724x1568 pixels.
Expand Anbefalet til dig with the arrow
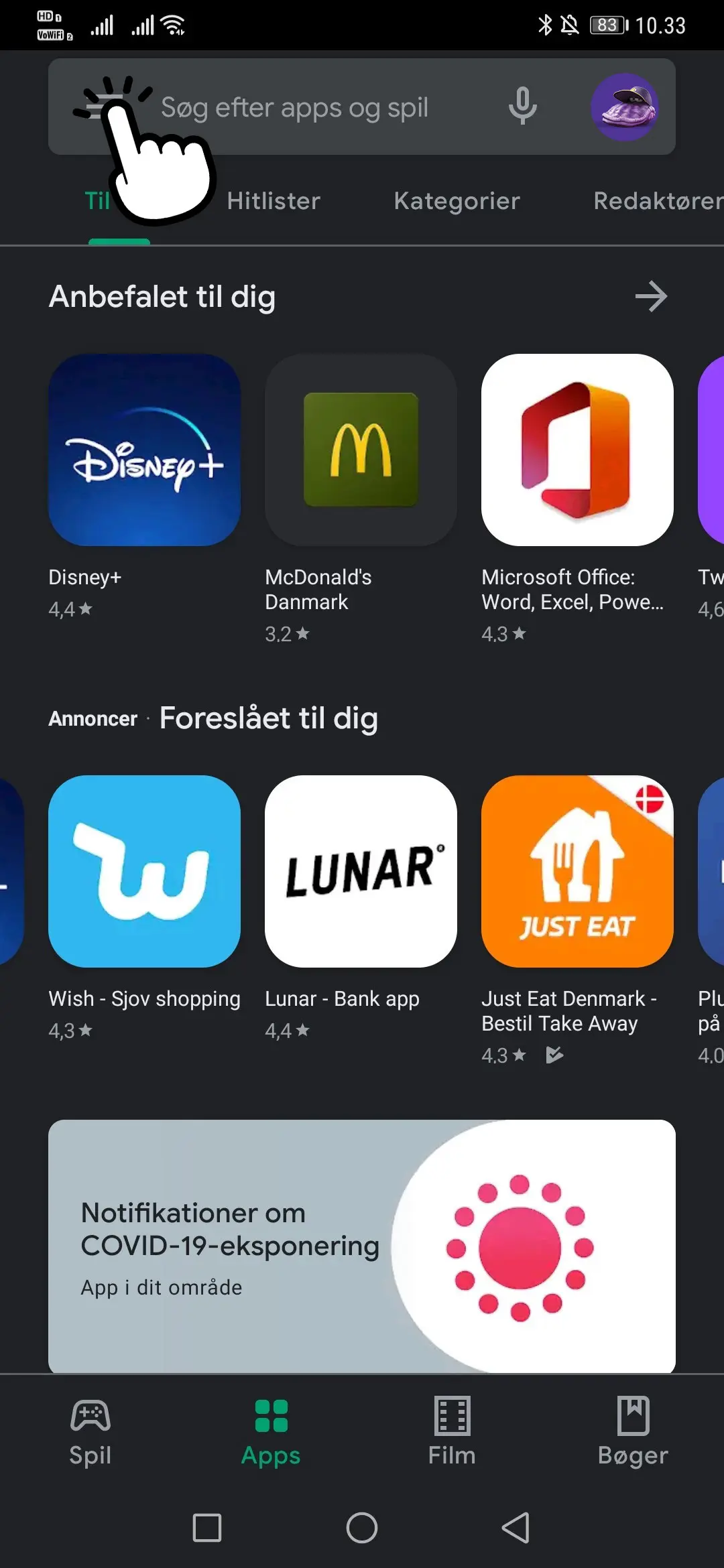click(x=651, y=296)
